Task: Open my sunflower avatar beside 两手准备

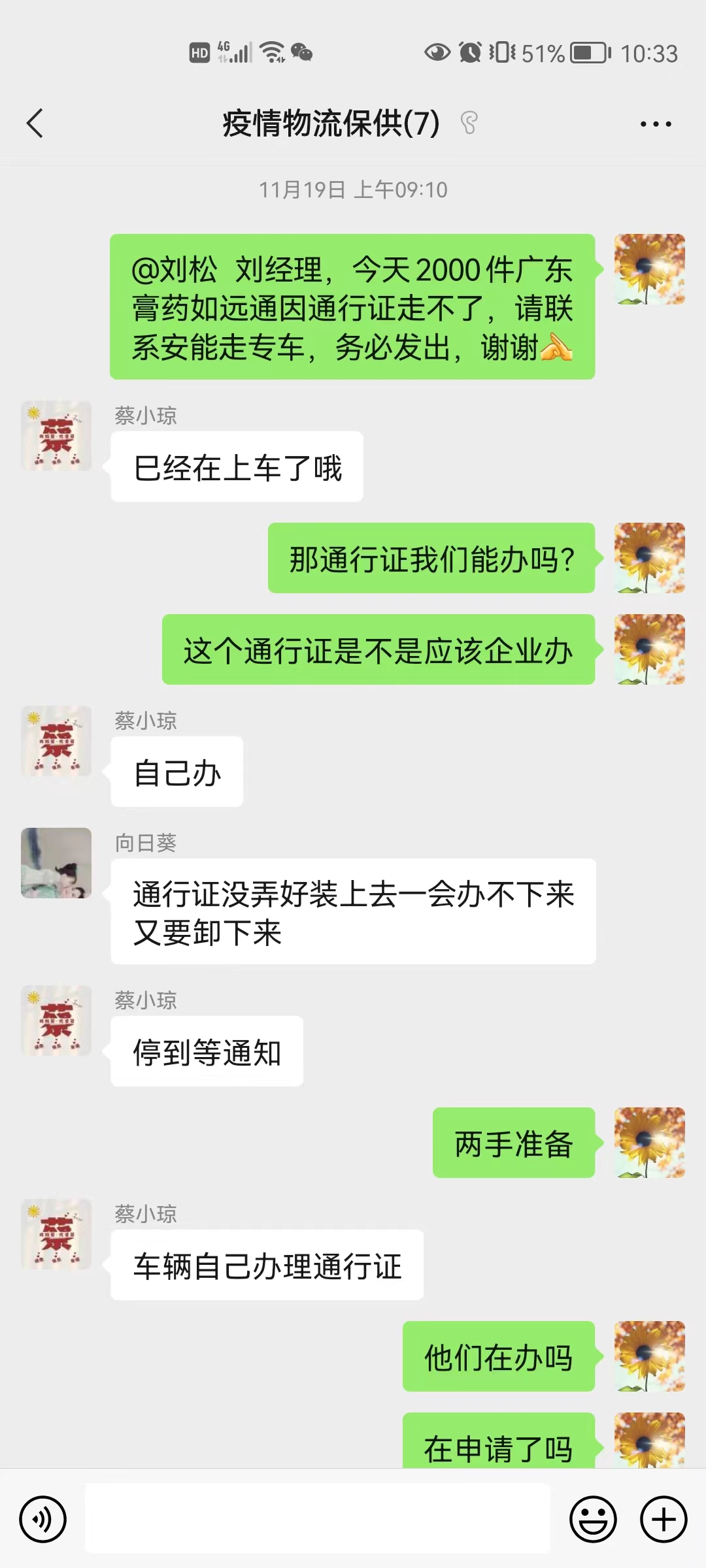Action: tap(650, 1143)
